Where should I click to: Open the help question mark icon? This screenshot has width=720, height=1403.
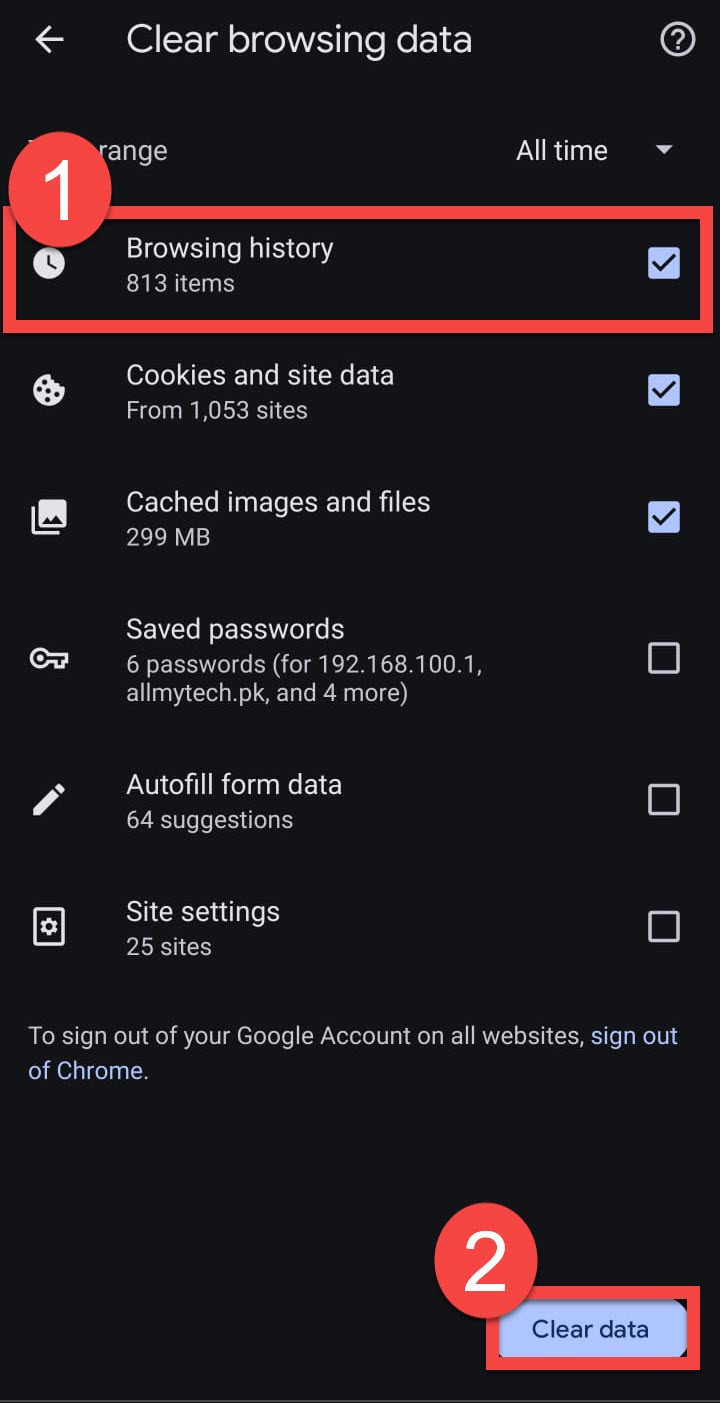pos(677,39)
